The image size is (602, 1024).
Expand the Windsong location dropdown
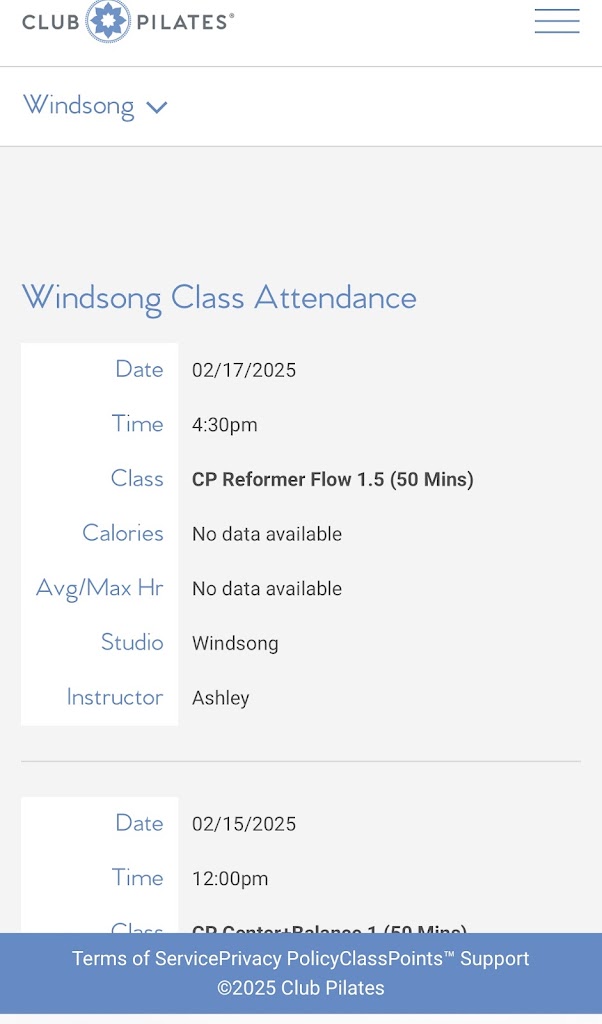coord(95,106)
